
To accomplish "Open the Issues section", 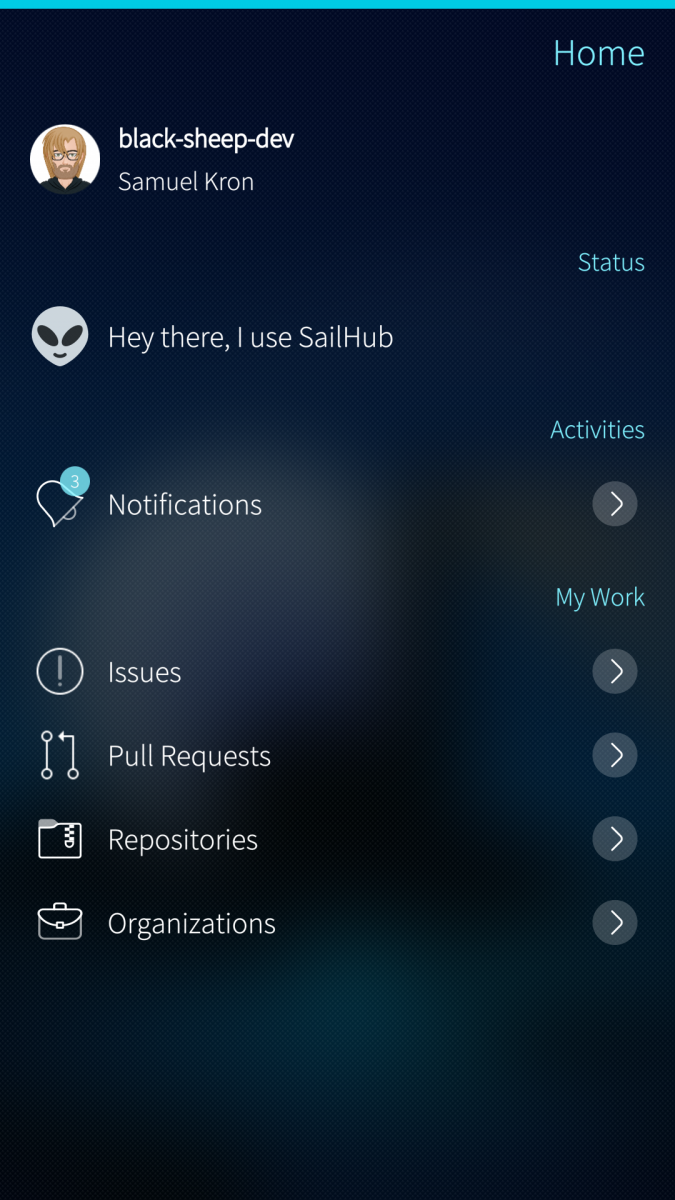I will tap(145, 672).
